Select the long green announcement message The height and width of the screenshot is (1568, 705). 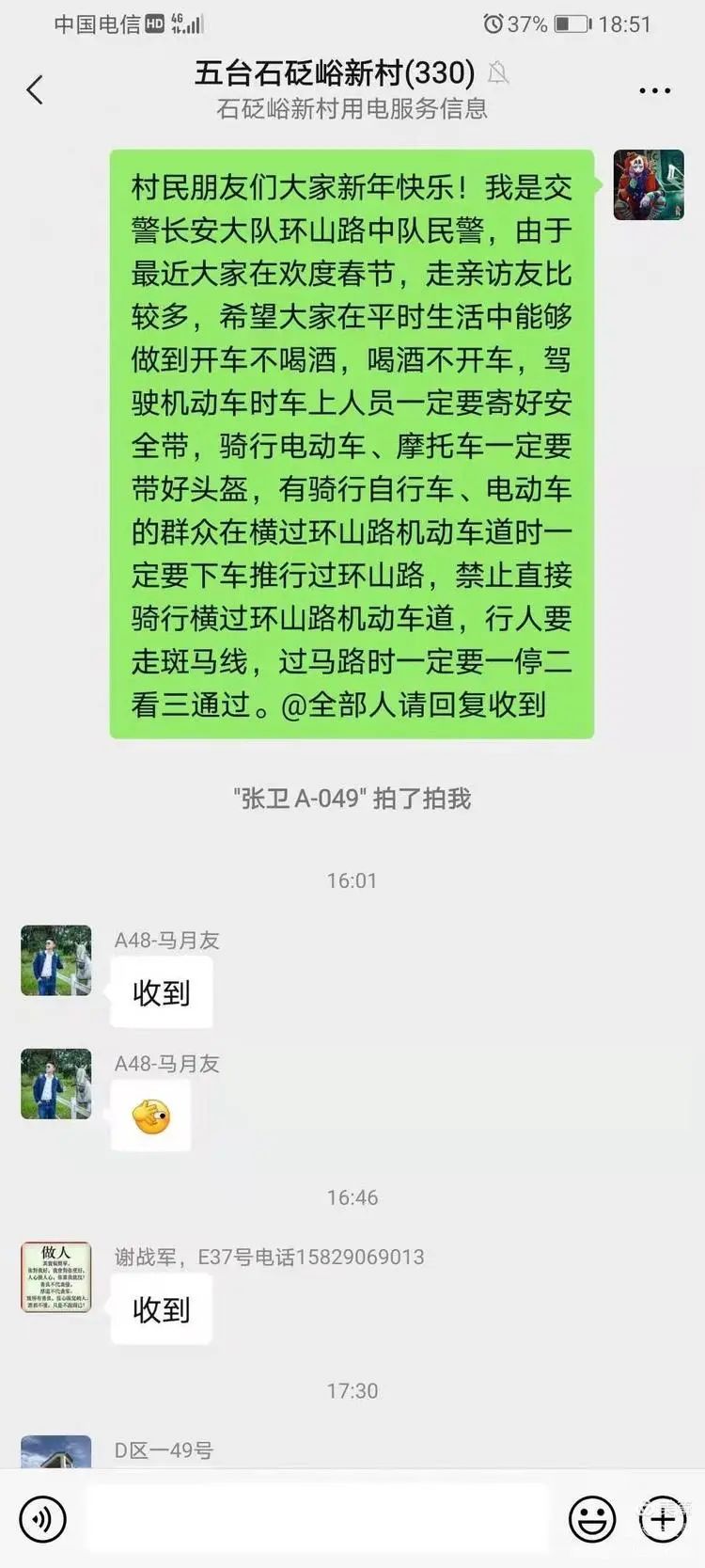pos(352,442)
